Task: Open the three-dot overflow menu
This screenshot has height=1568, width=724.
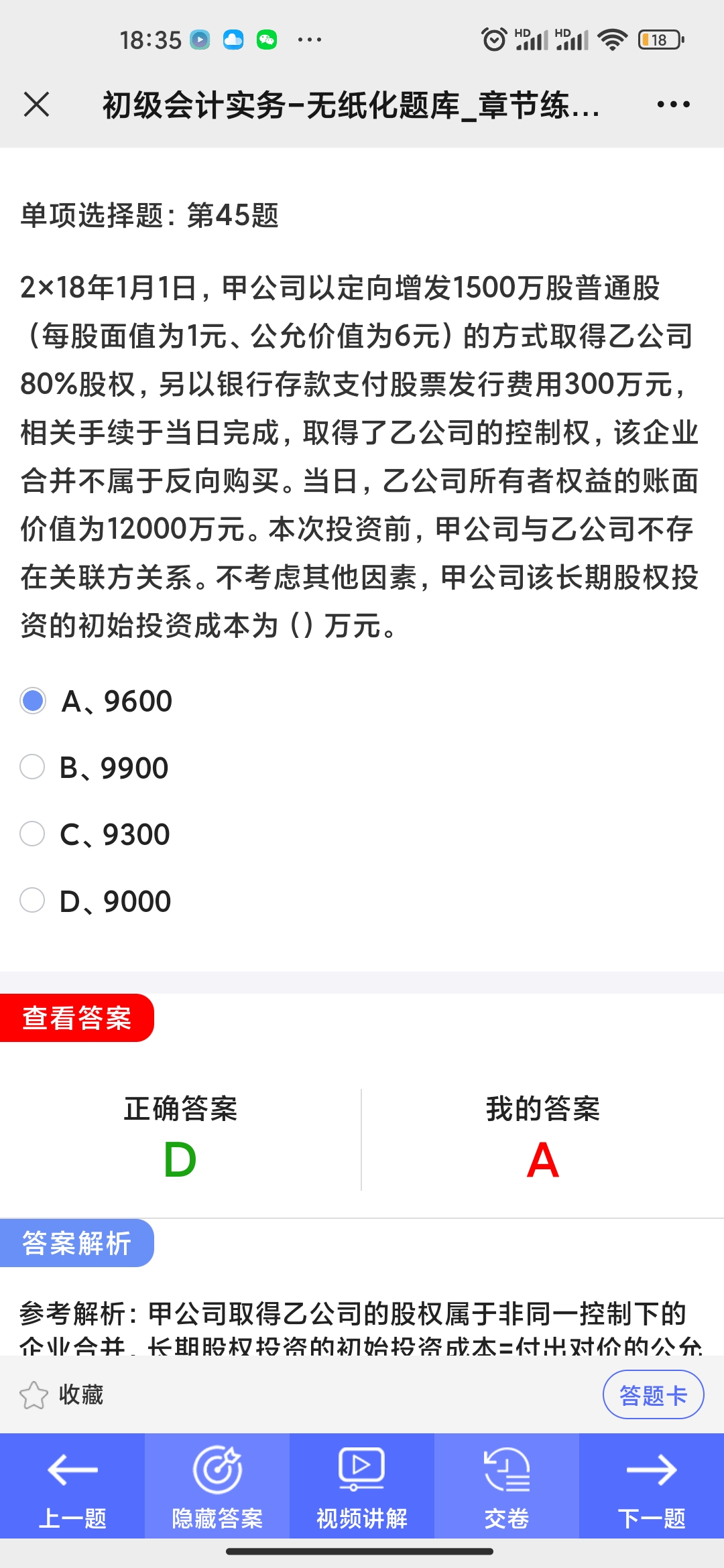Action: [673, 105]
